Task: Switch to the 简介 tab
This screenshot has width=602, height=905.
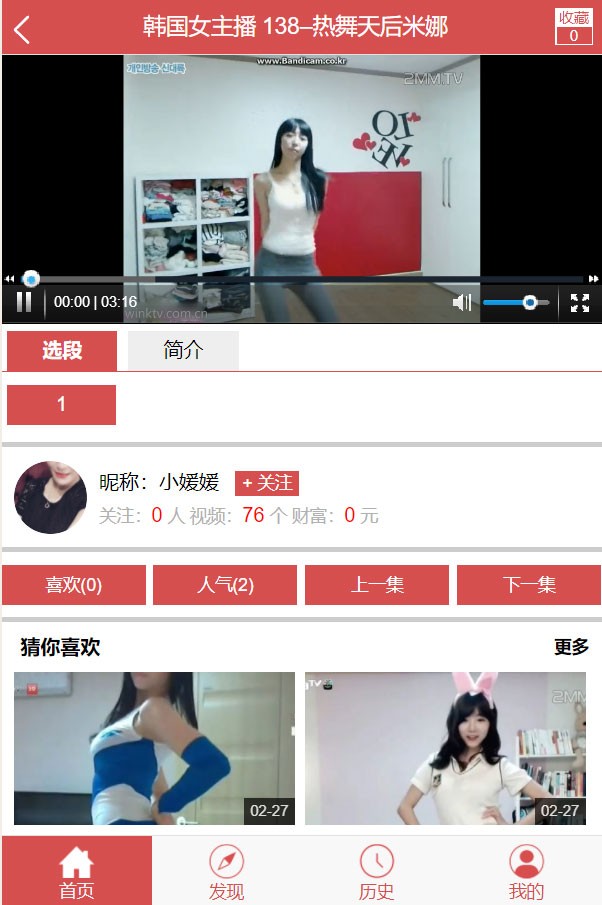Action: pyautogui.click(x=183, y=351)
